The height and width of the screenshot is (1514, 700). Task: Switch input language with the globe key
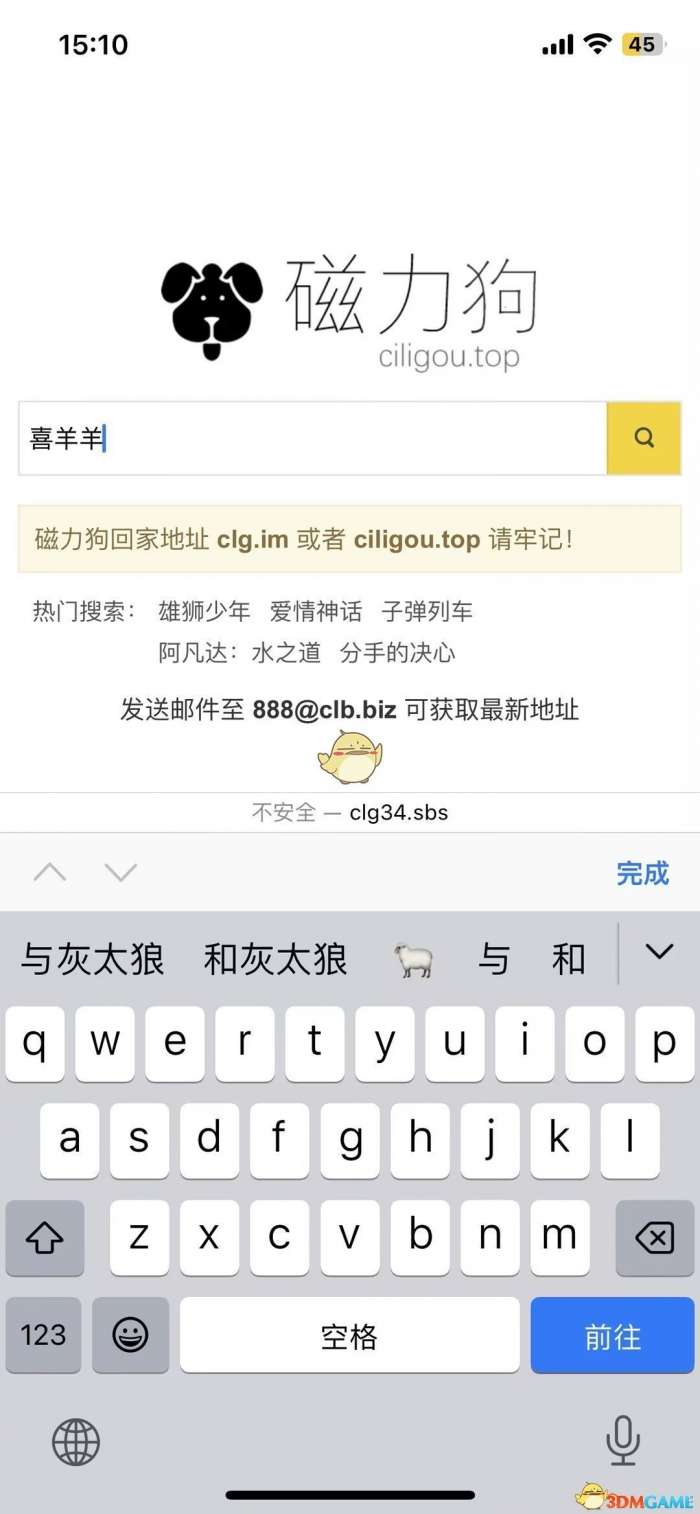76,1442
